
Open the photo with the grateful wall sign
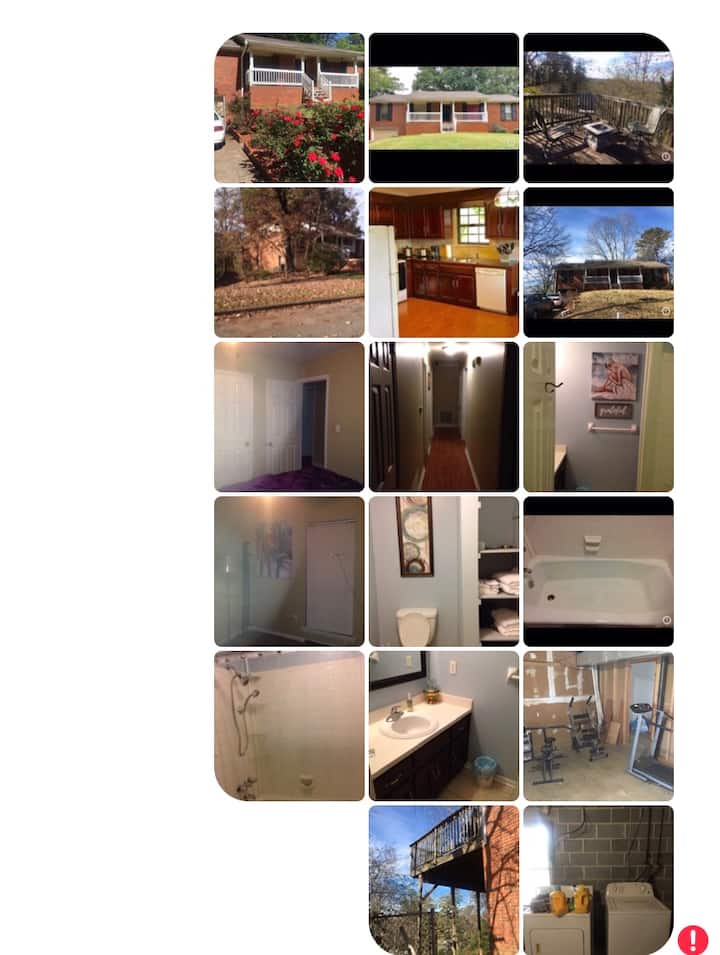click(598, 417)
